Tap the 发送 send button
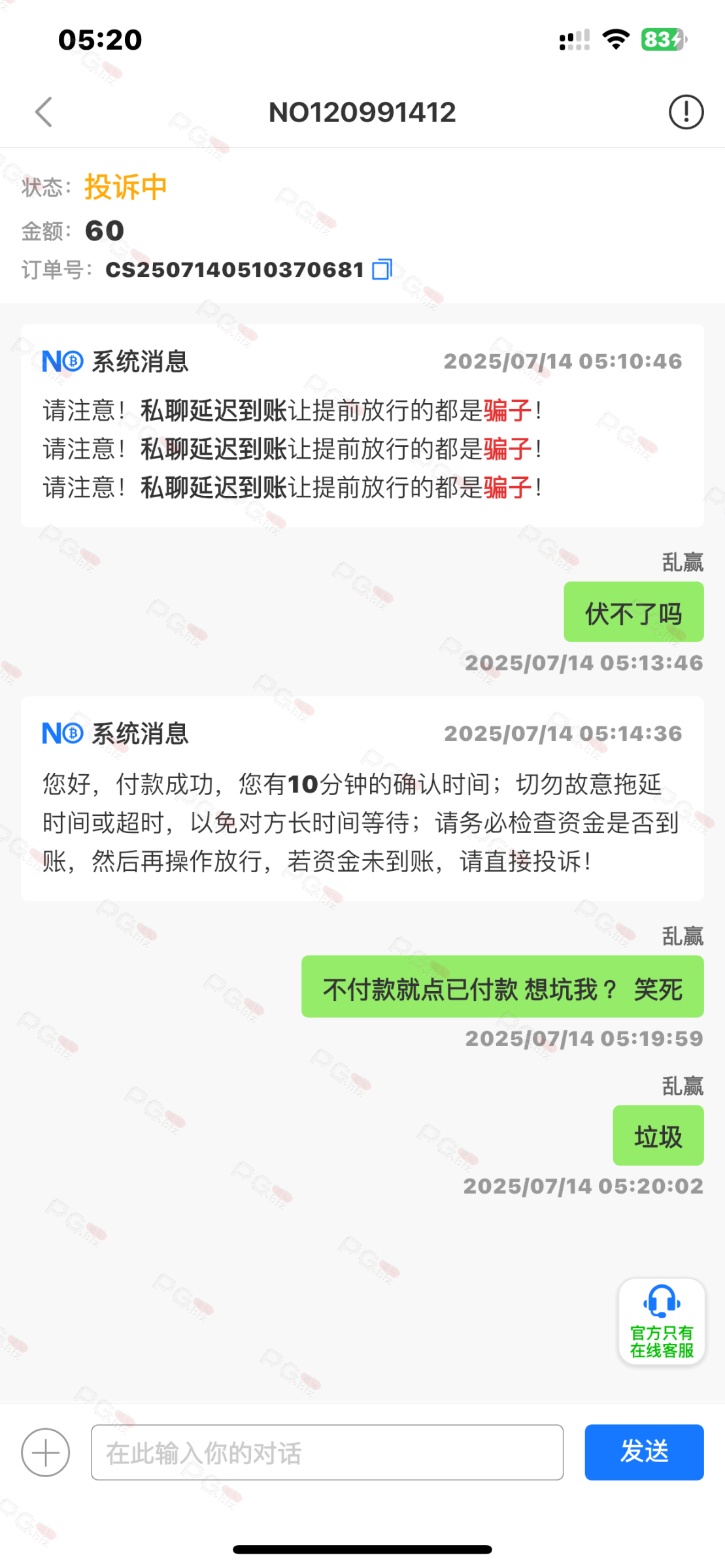 [x=644, y=1452]
